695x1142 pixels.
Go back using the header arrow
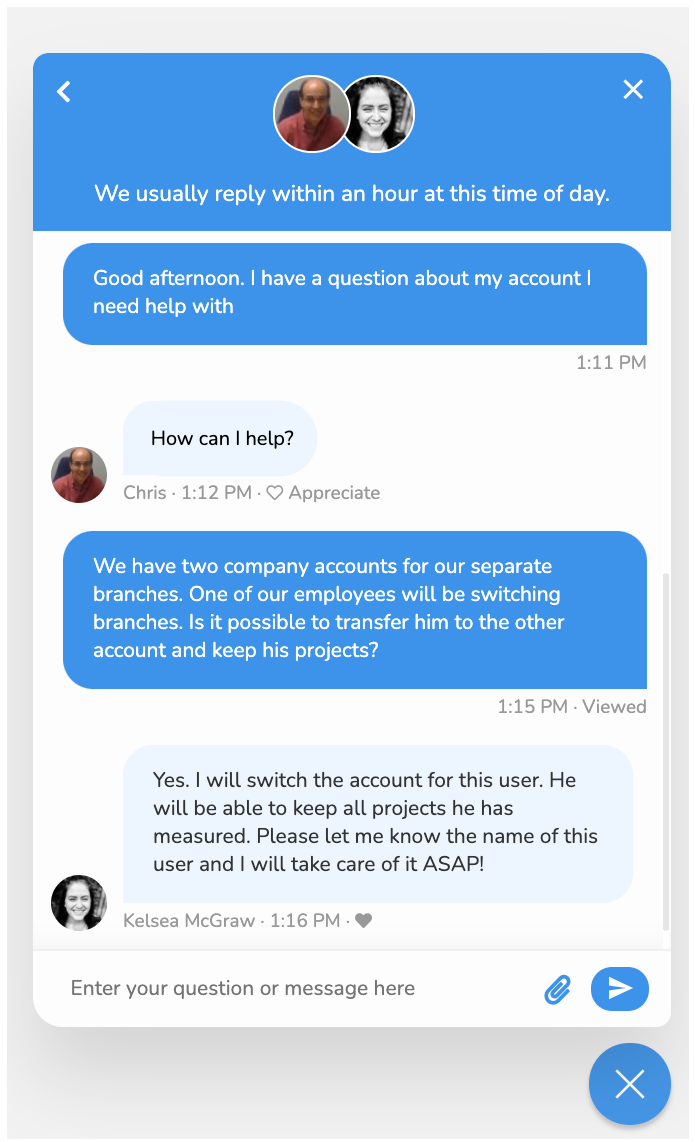pos(64,92)
